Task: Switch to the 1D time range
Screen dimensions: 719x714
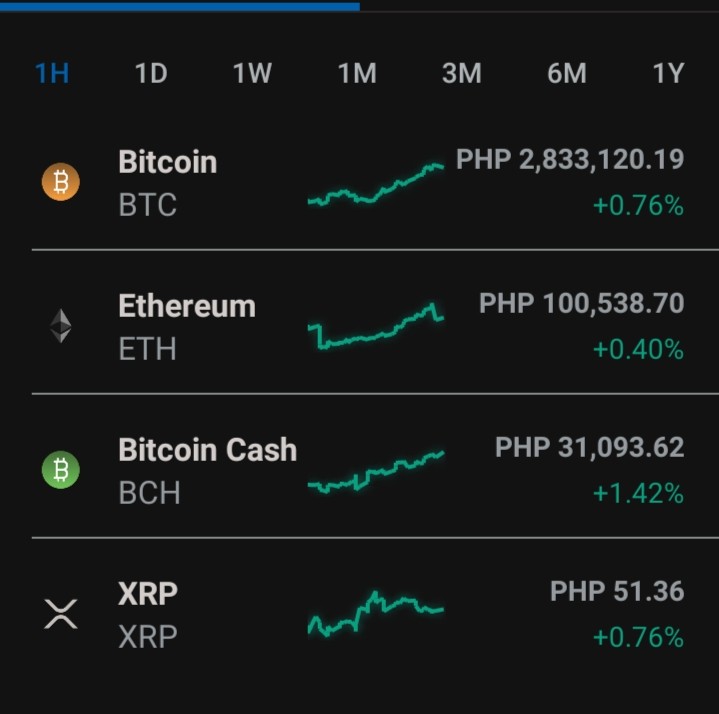Action: click(x=151, y=73)
